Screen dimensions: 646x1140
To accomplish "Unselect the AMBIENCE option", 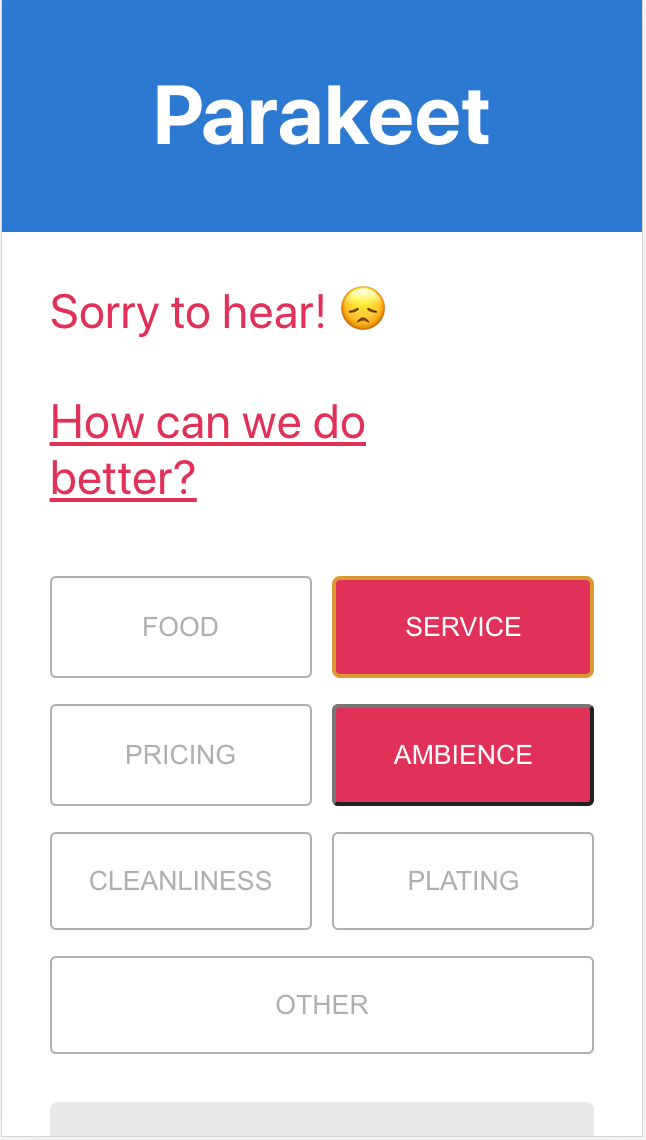I will (x=463, y=755).
